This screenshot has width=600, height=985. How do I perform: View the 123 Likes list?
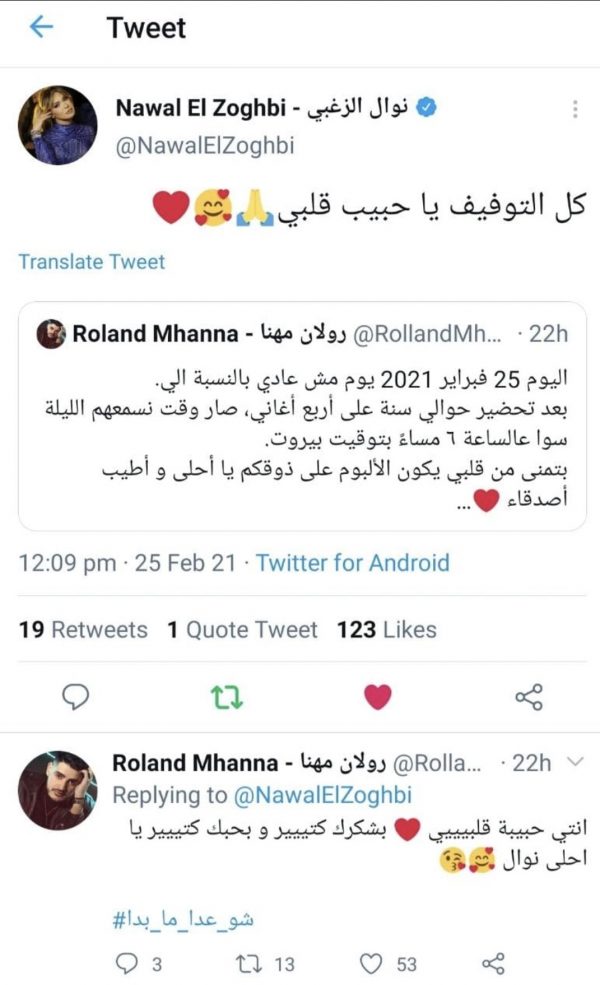(x=386, y=629)
